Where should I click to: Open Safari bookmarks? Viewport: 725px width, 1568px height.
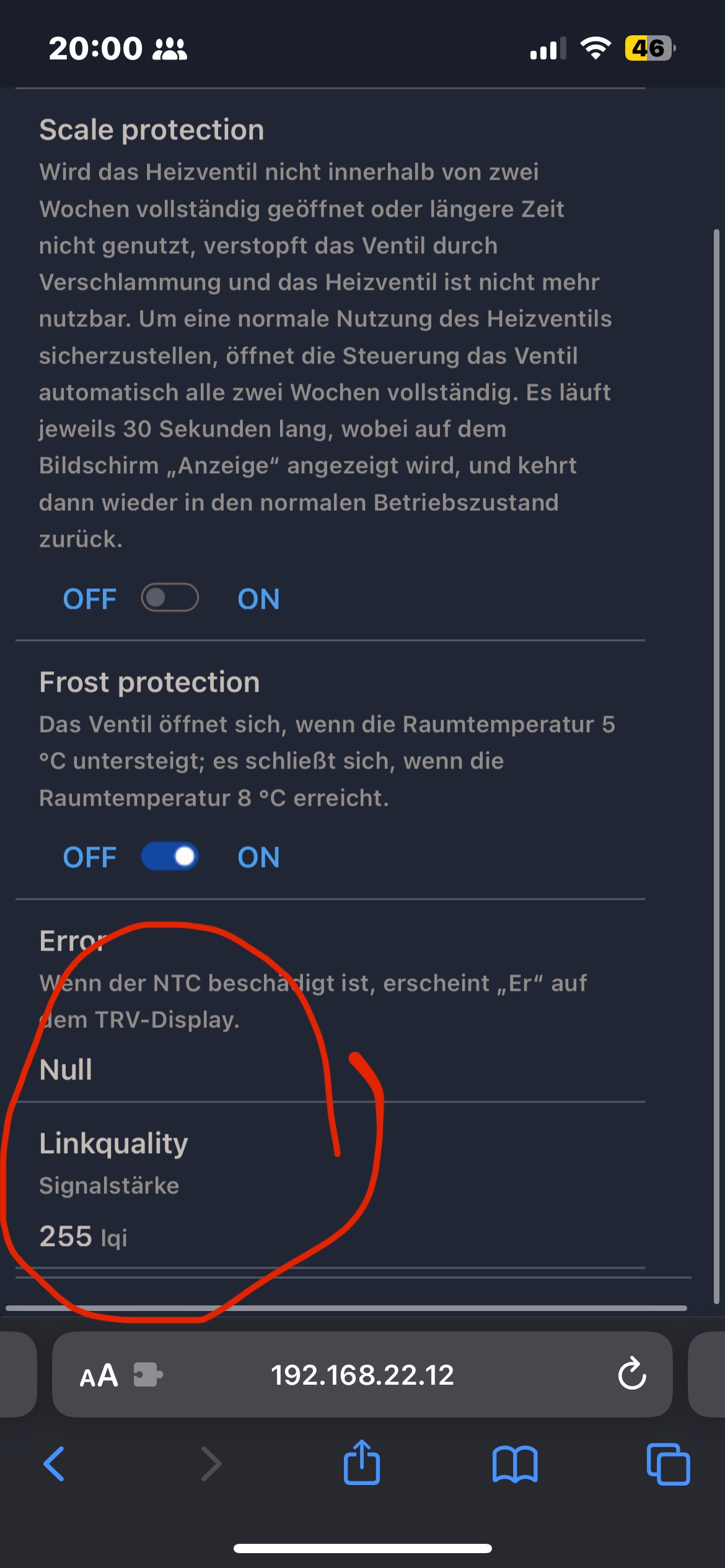[515, 1465]
